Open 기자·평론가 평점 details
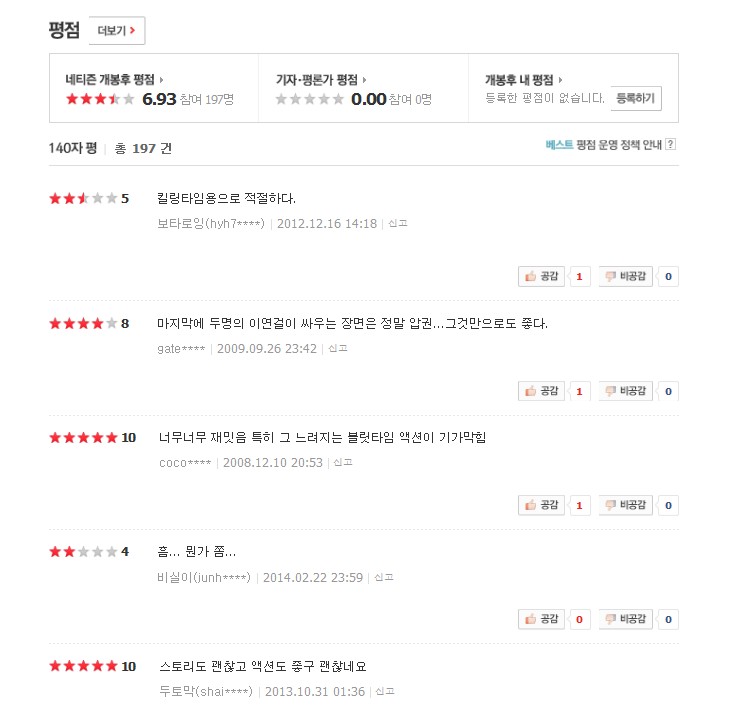This screenshot has height=720, width=731. 319,79
